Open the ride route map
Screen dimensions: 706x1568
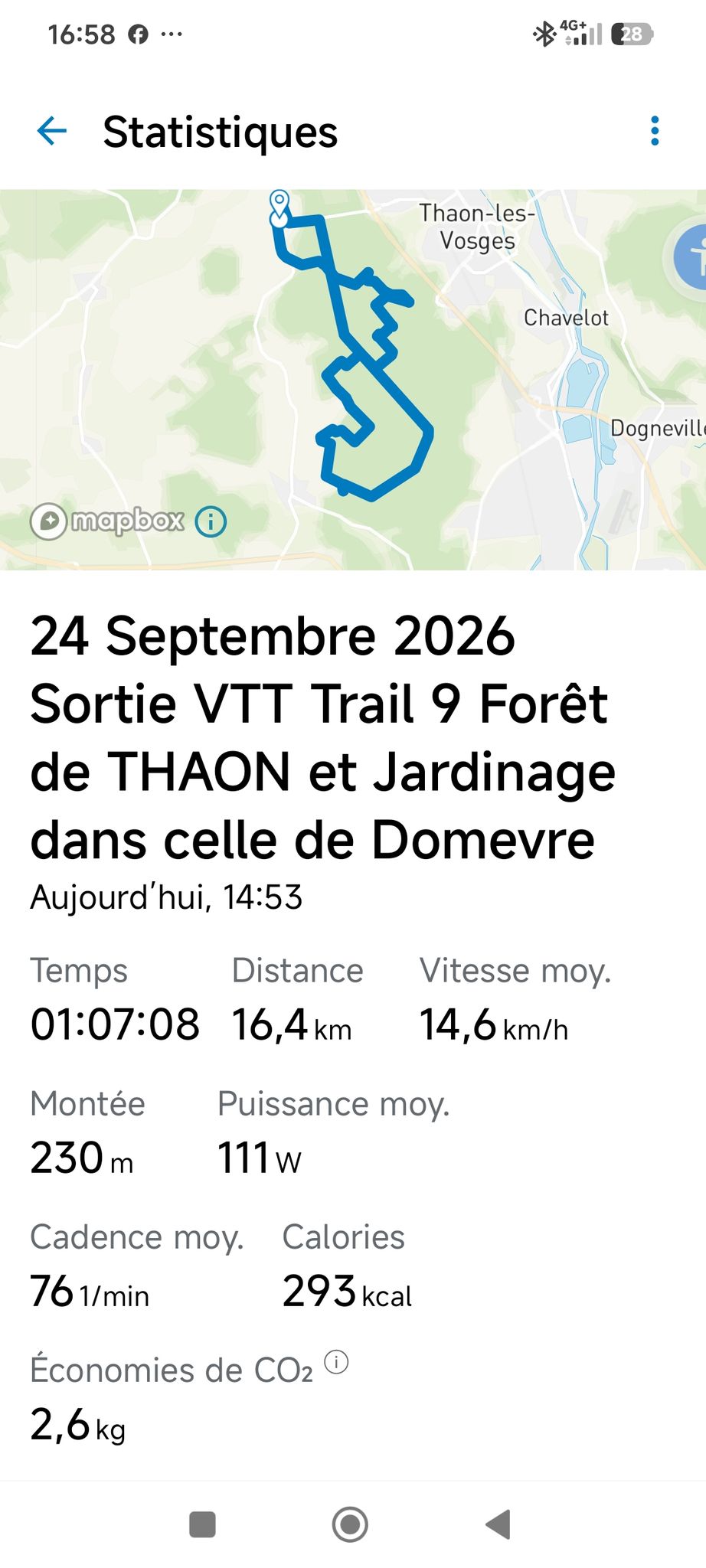[353, 380]
